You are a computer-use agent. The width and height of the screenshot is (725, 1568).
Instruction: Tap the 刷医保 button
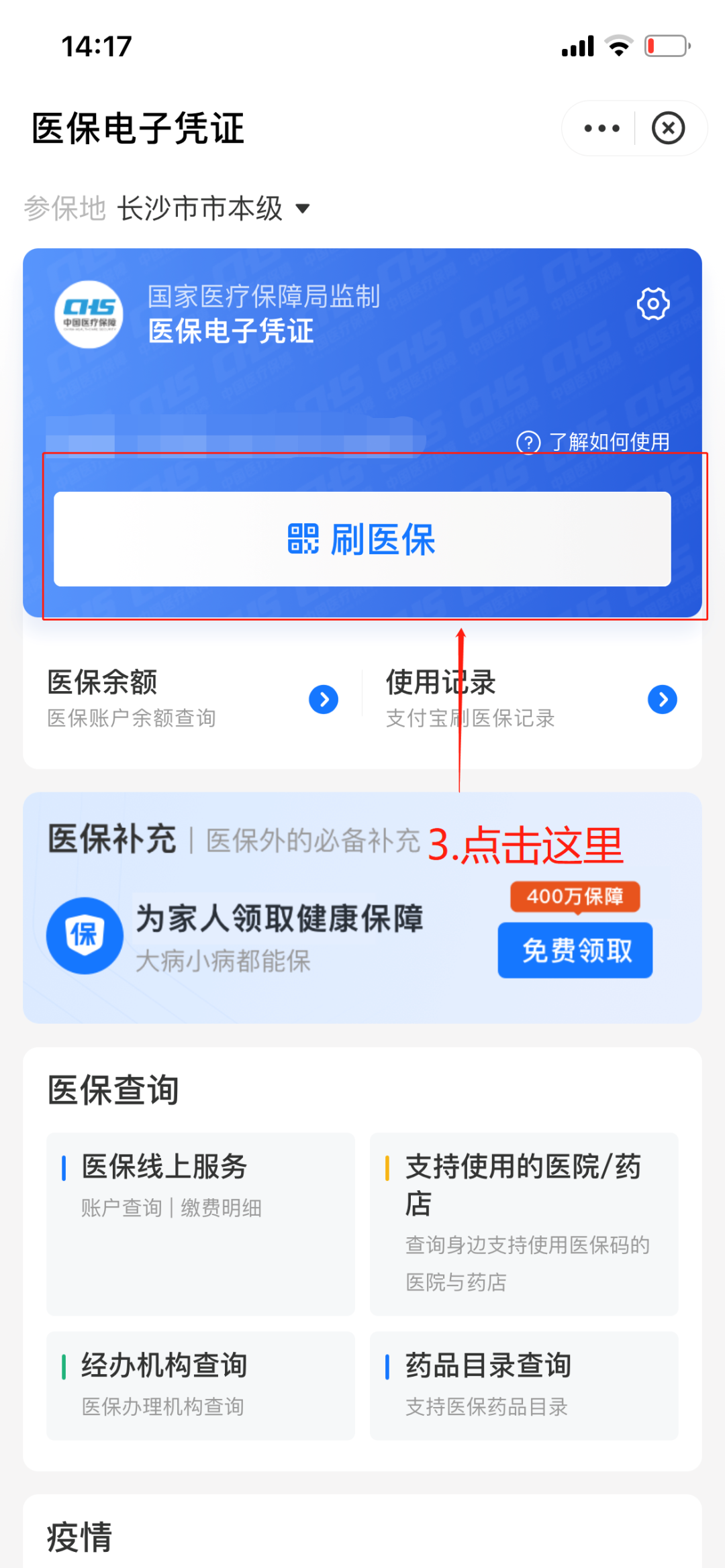pos(362,539)
